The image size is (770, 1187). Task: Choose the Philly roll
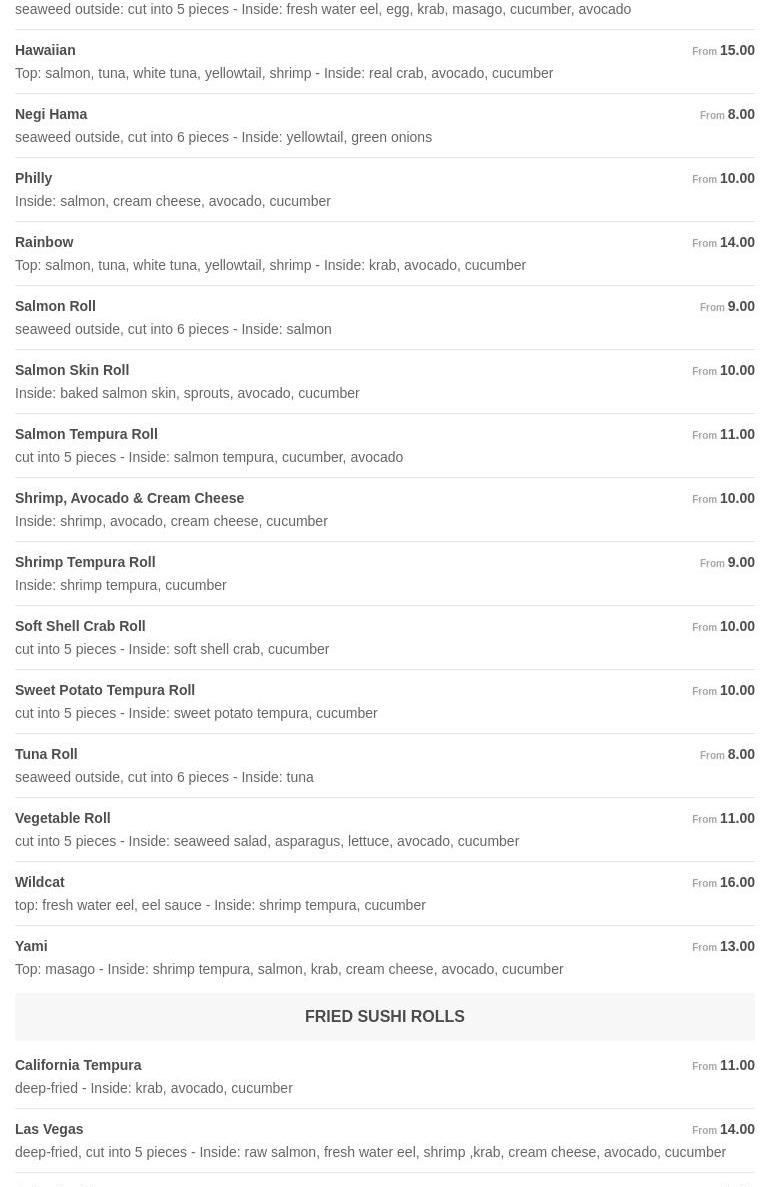34,178
